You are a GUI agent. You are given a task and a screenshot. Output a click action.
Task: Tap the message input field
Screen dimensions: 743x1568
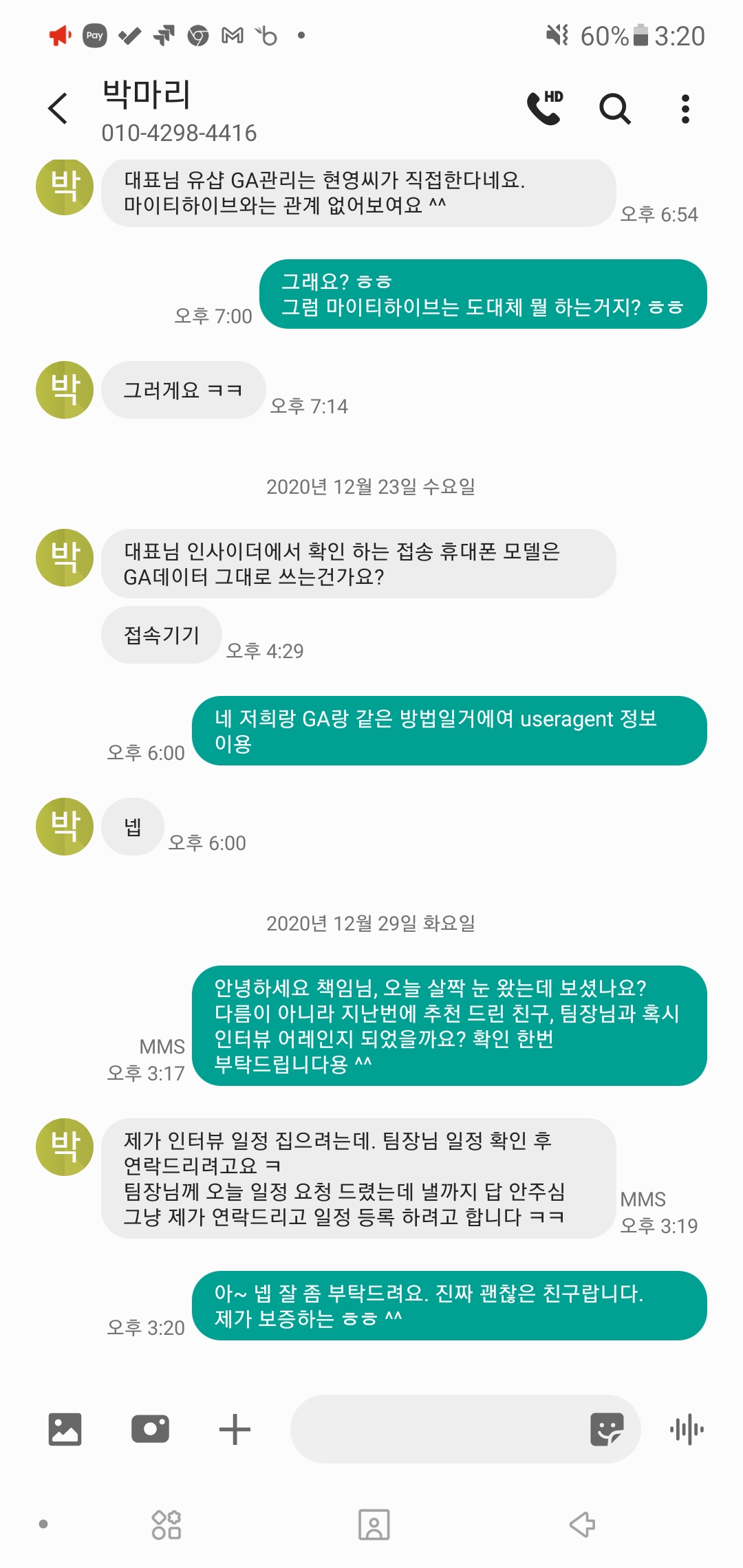(433, 1429)
